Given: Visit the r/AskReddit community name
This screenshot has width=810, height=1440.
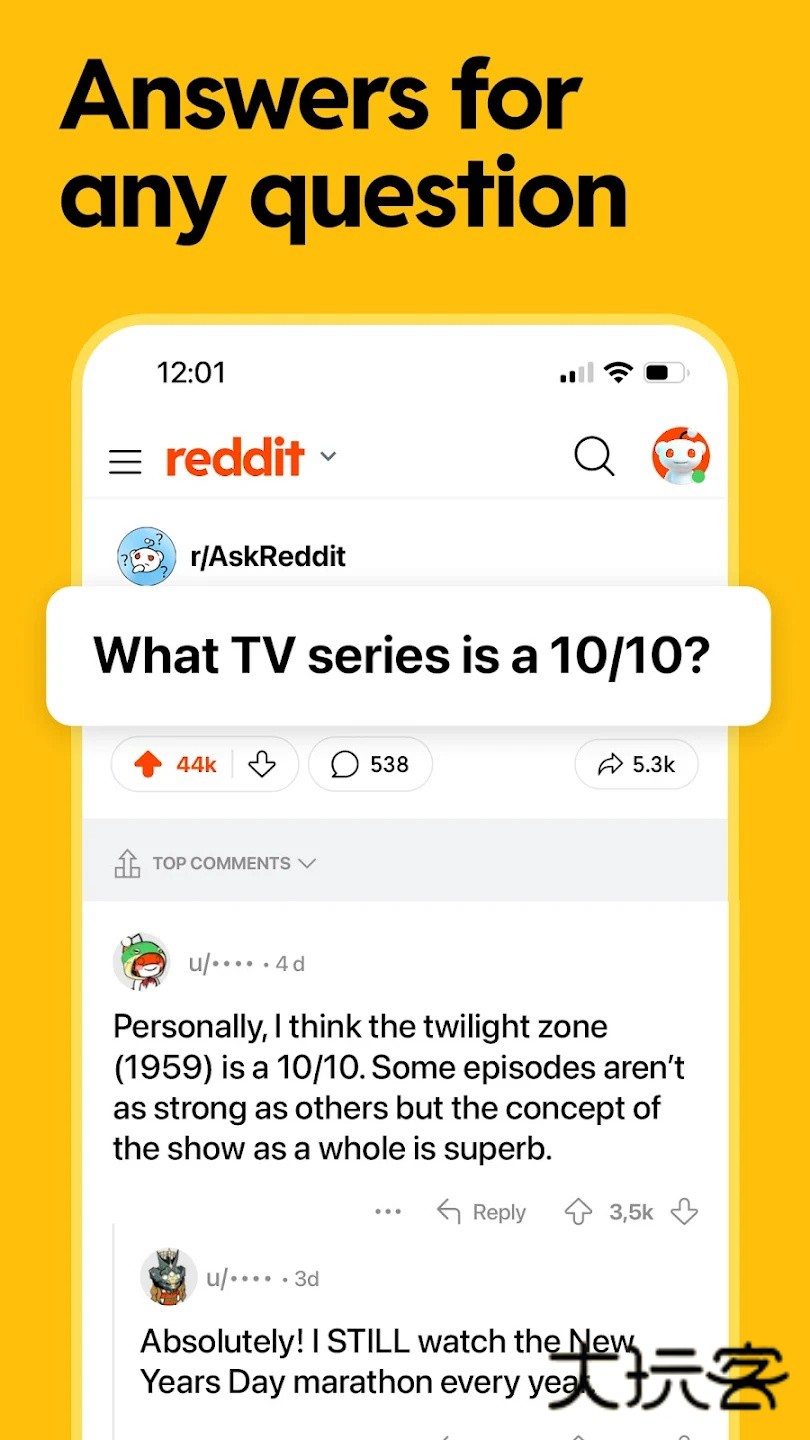Looking at the screenshot, I should (x=267, y=556).
